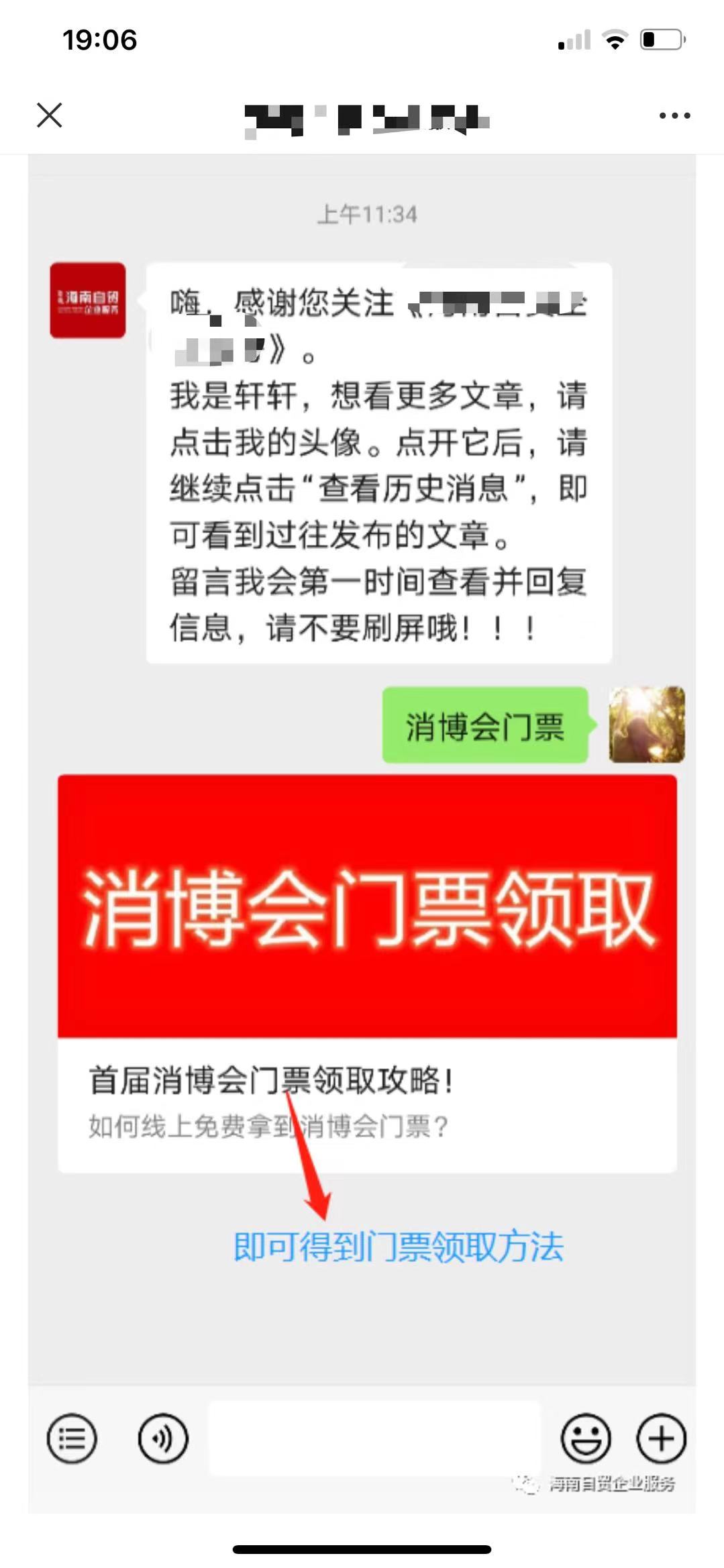
Task: Open the 首届消博会门票领取攻略 article card
Action: point(367,973)
